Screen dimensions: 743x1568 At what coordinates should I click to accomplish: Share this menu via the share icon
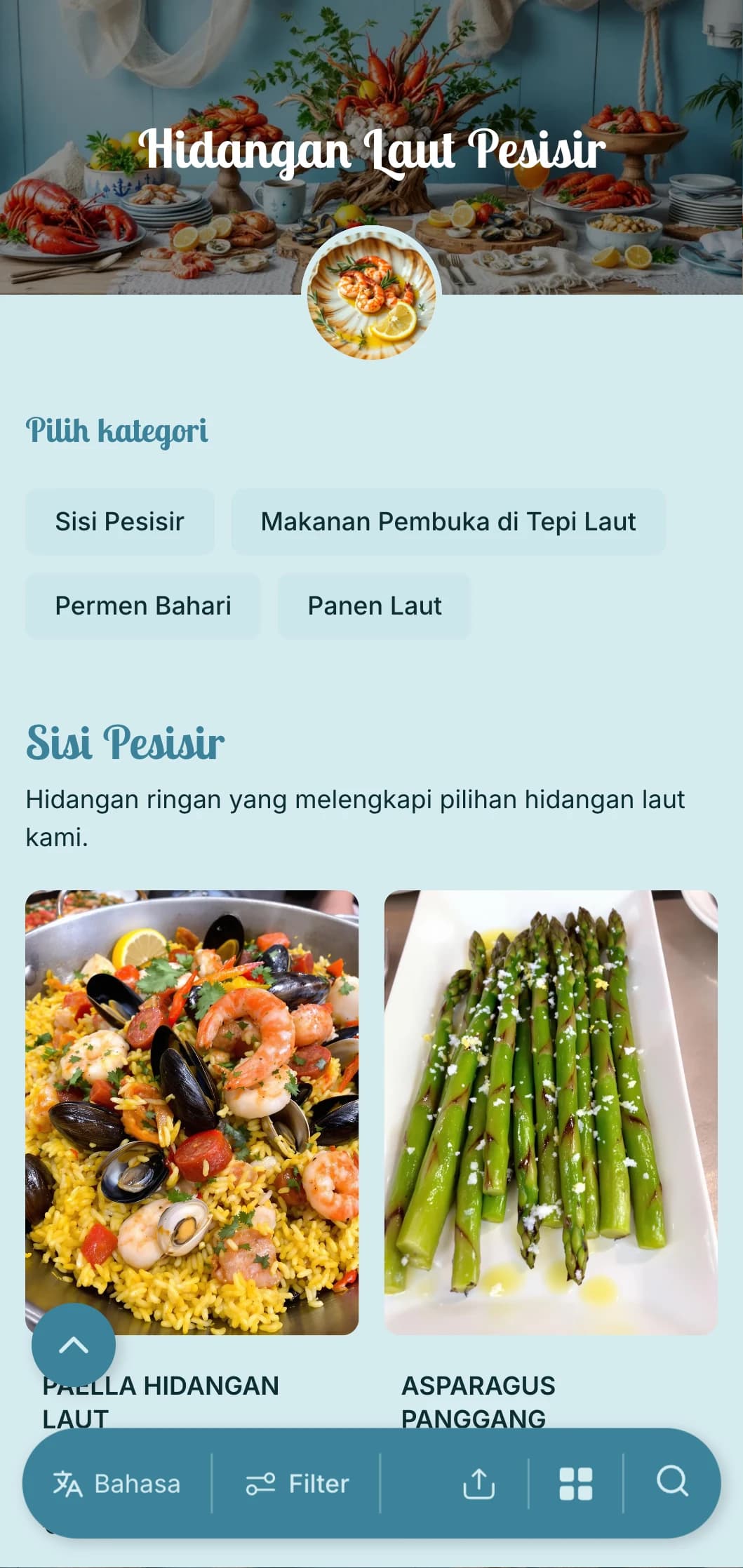click(x=478, y=1484)
